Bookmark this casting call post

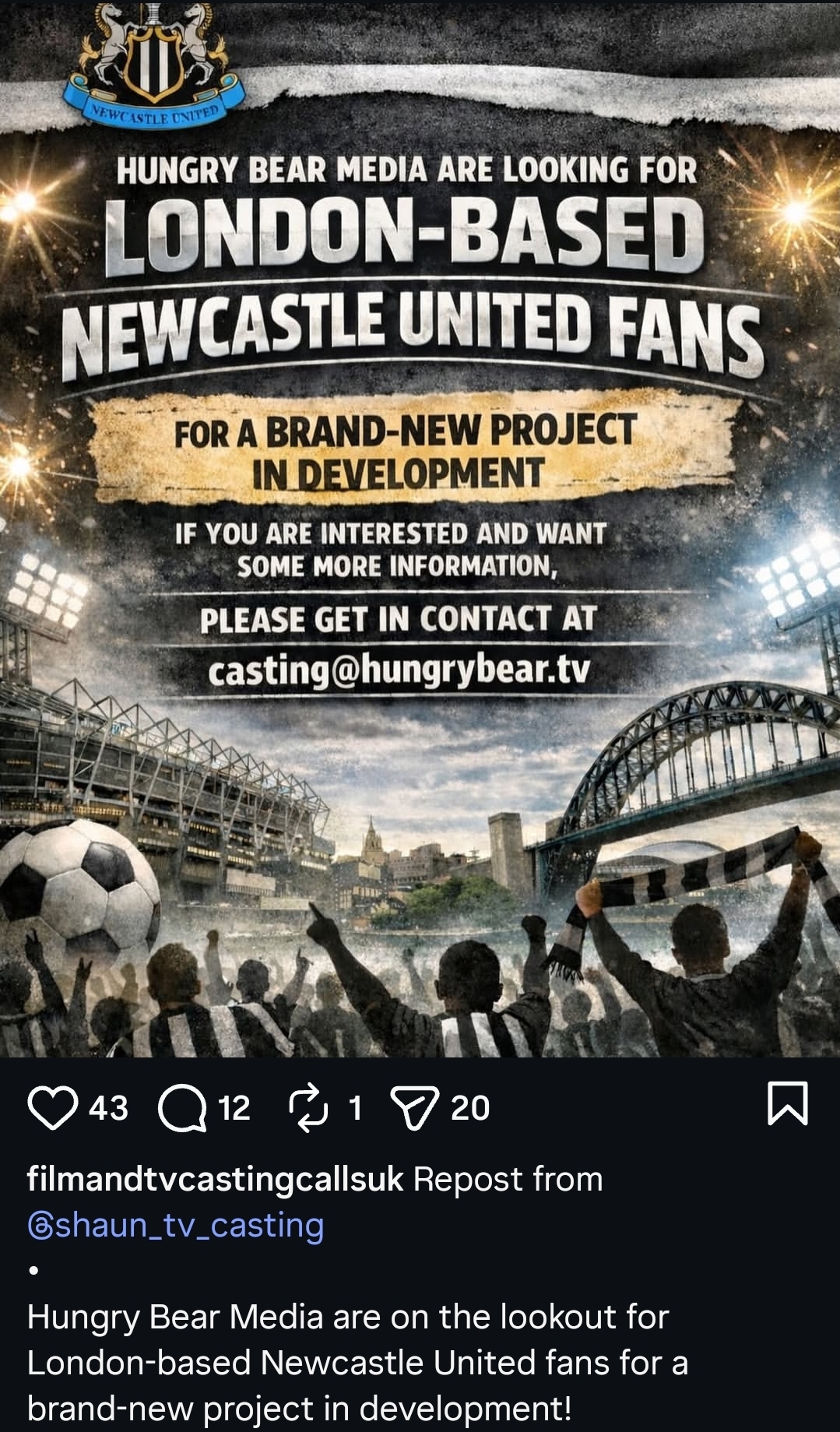787,1103
